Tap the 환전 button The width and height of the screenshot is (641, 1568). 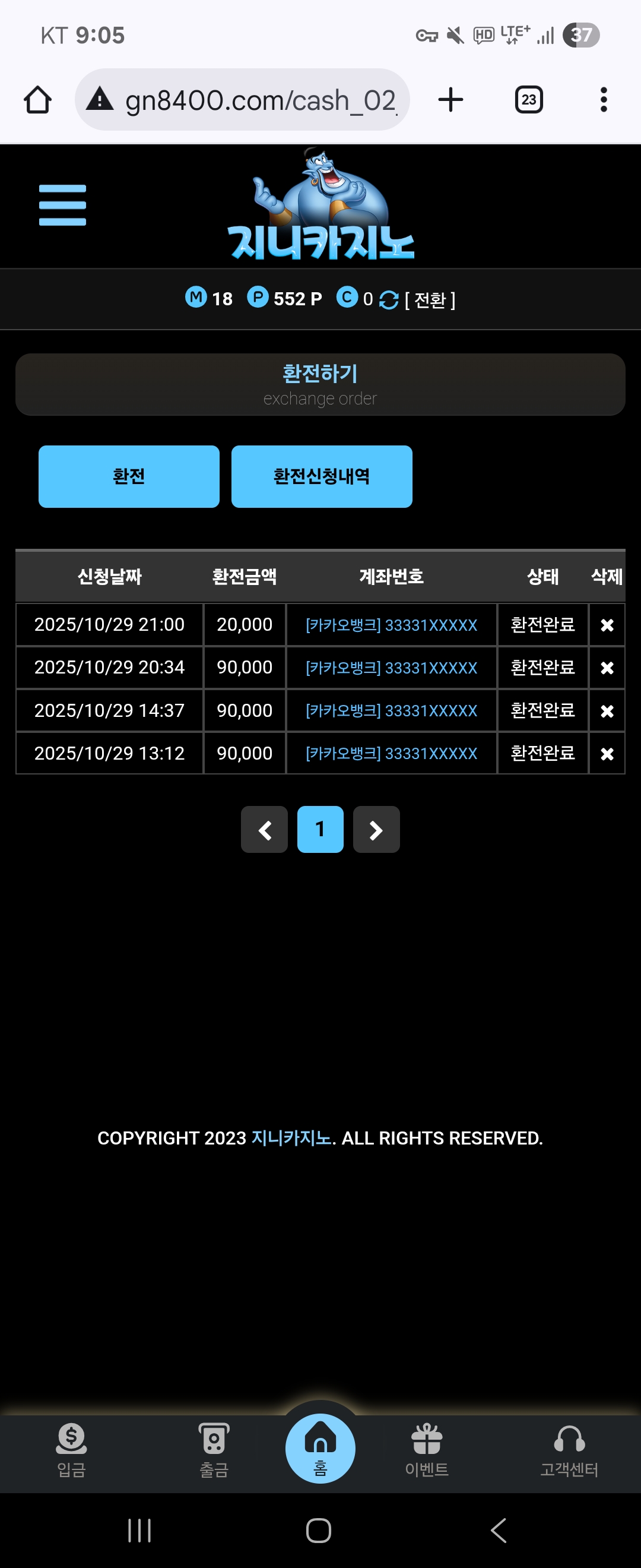(128, 476)
